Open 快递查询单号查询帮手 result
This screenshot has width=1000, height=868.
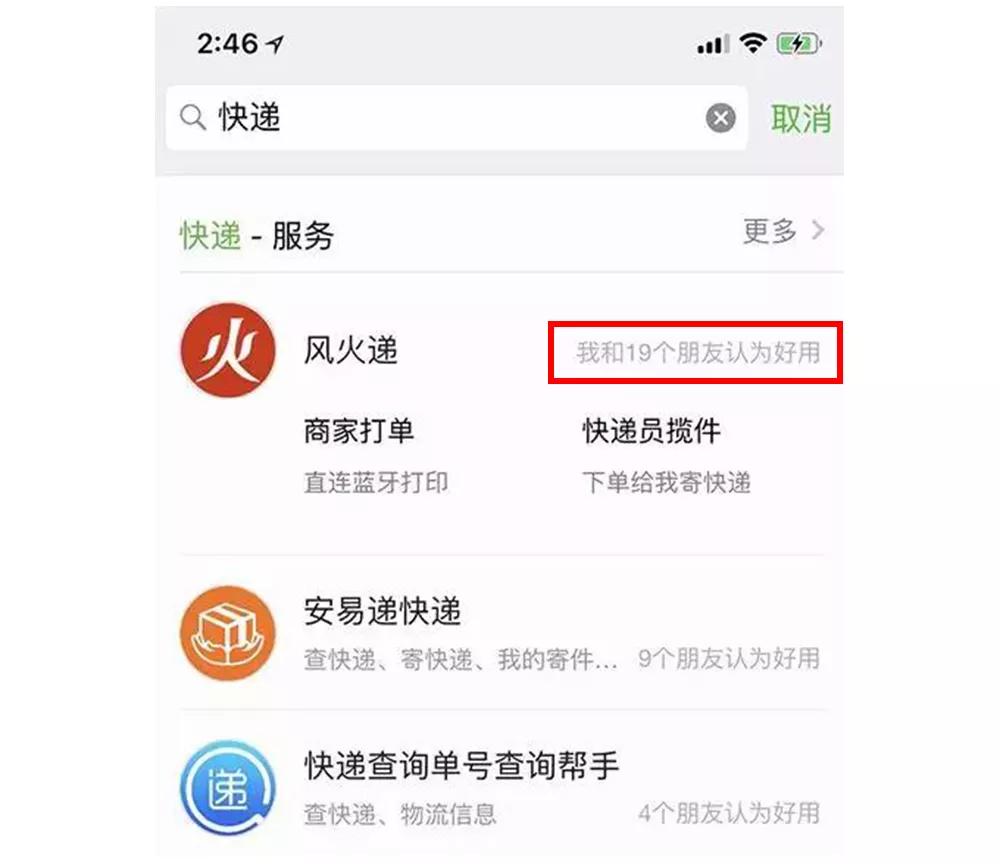(x=461, y=767)
